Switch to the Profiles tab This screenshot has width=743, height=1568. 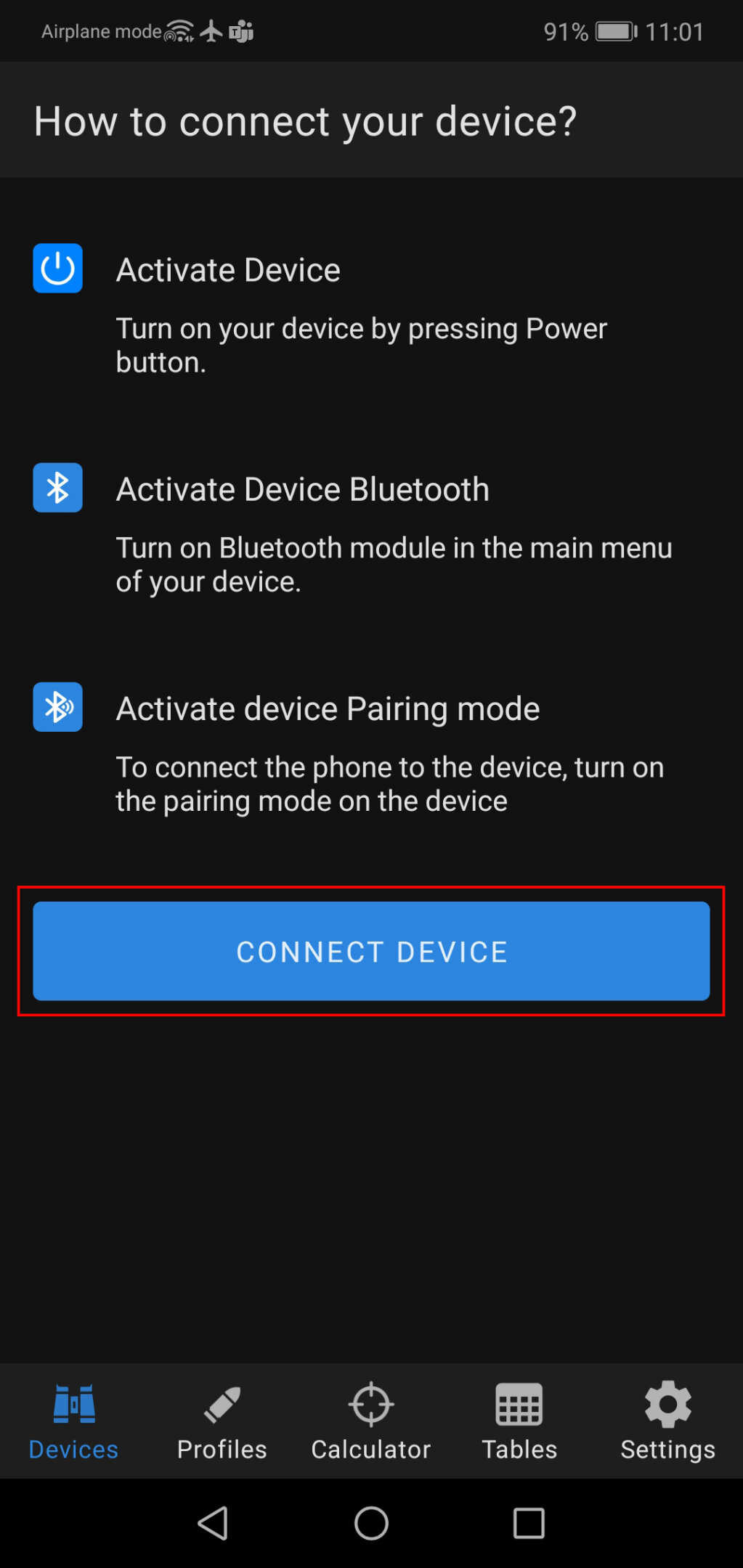[x=222, y=1421]
